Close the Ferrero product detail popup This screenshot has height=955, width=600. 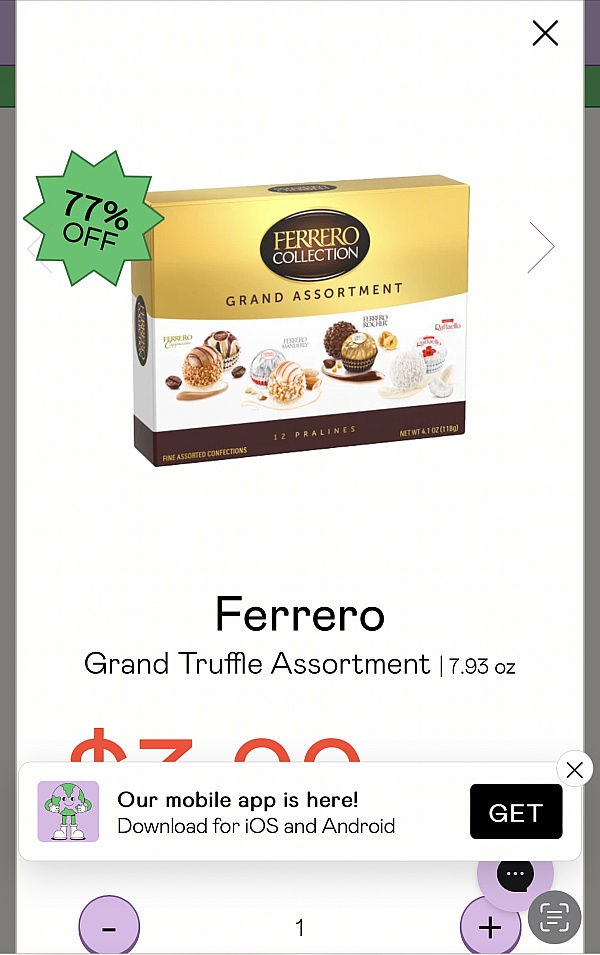point(545,34)
